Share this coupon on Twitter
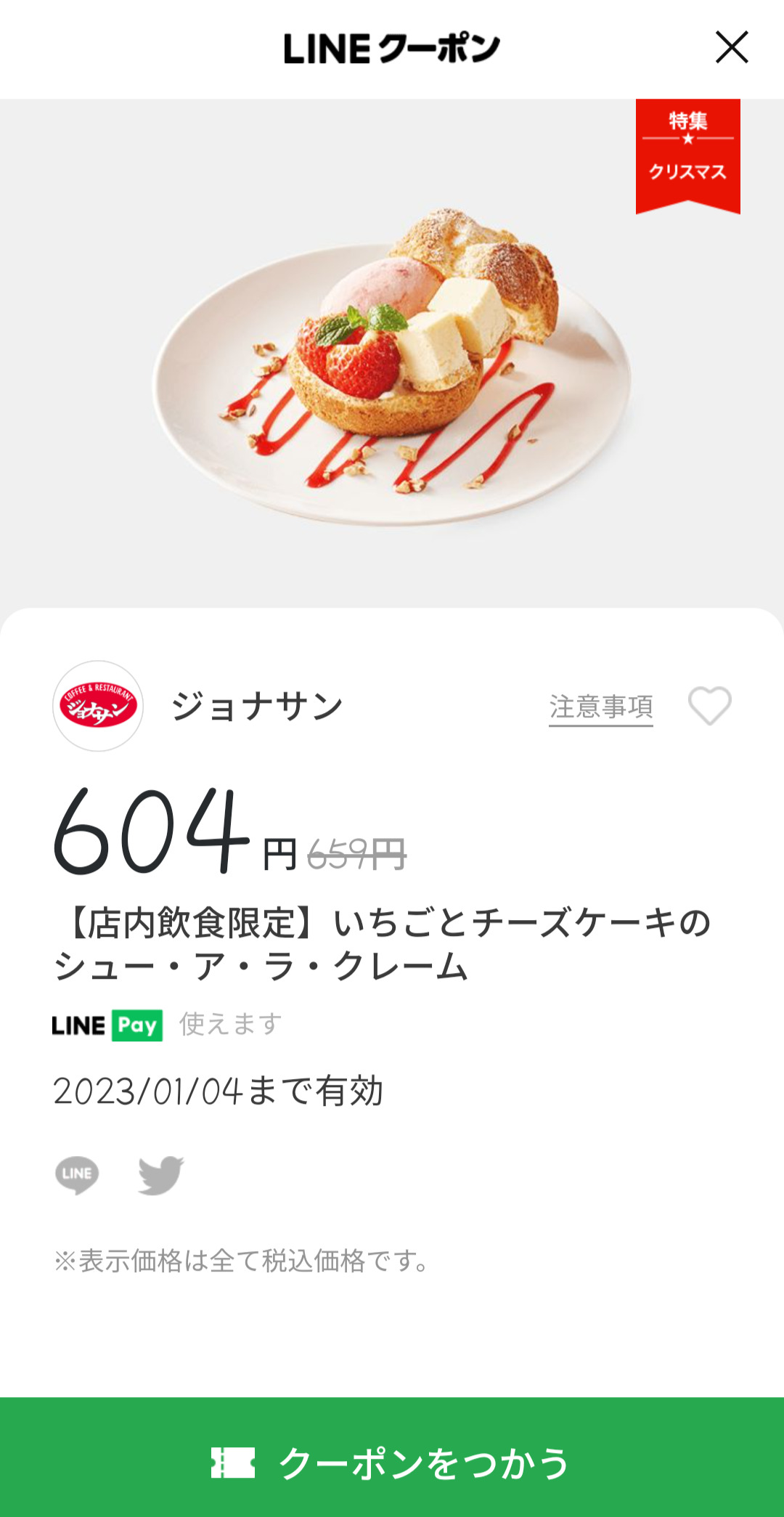Viewport: 784px width, 1517px height. (x=160, y=1174)
